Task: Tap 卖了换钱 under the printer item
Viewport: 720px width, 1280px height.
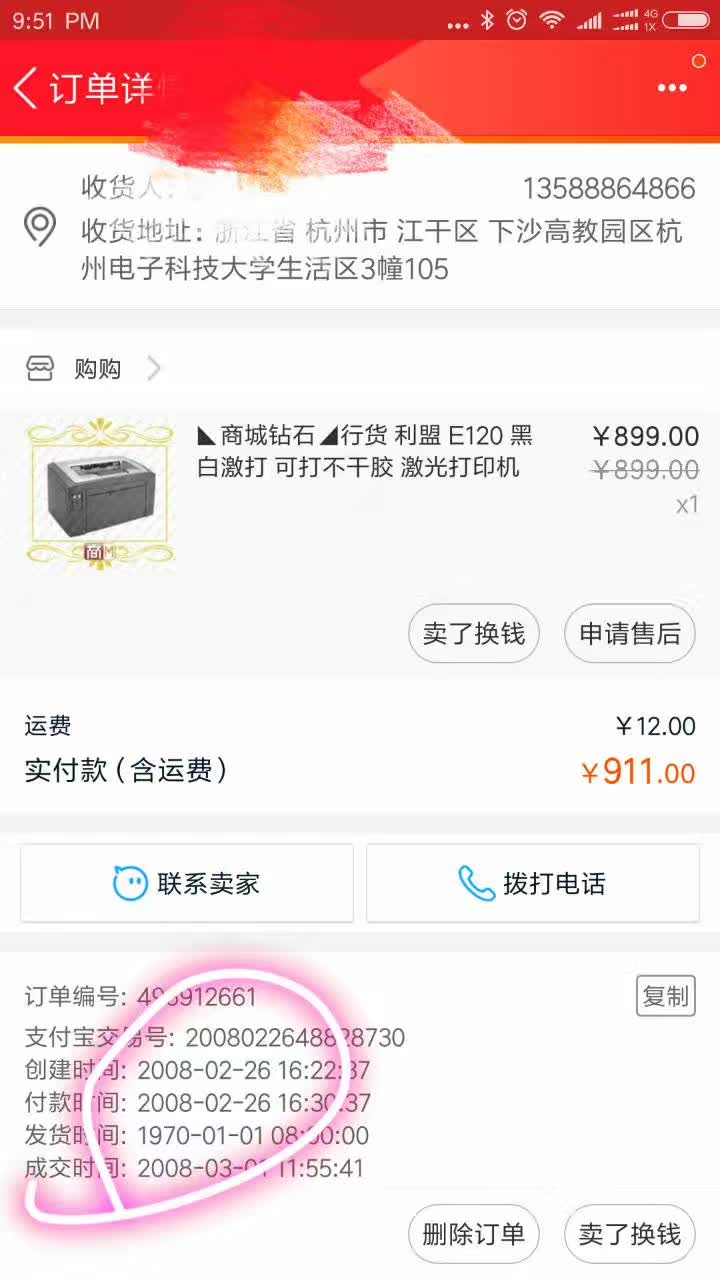Action: [474, 633]
